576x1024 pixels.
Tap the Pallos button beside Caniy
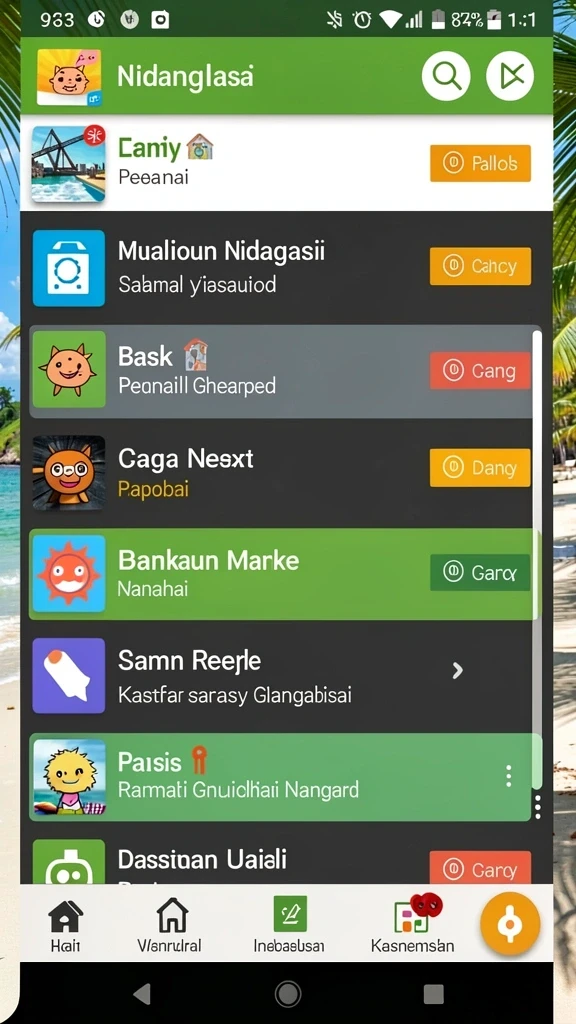tap(480, 163)
